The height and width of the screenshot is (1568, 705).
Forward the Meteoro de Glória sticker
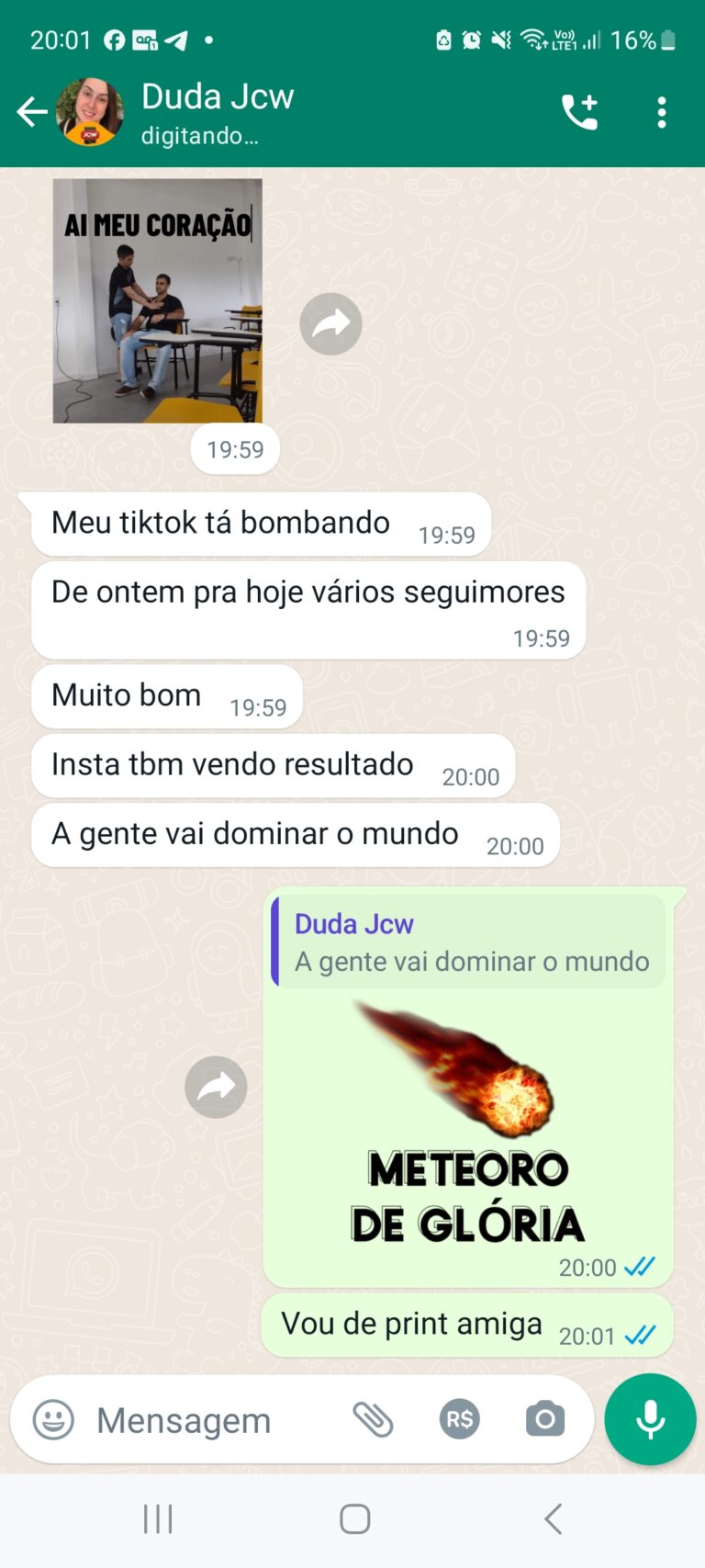216,1087
